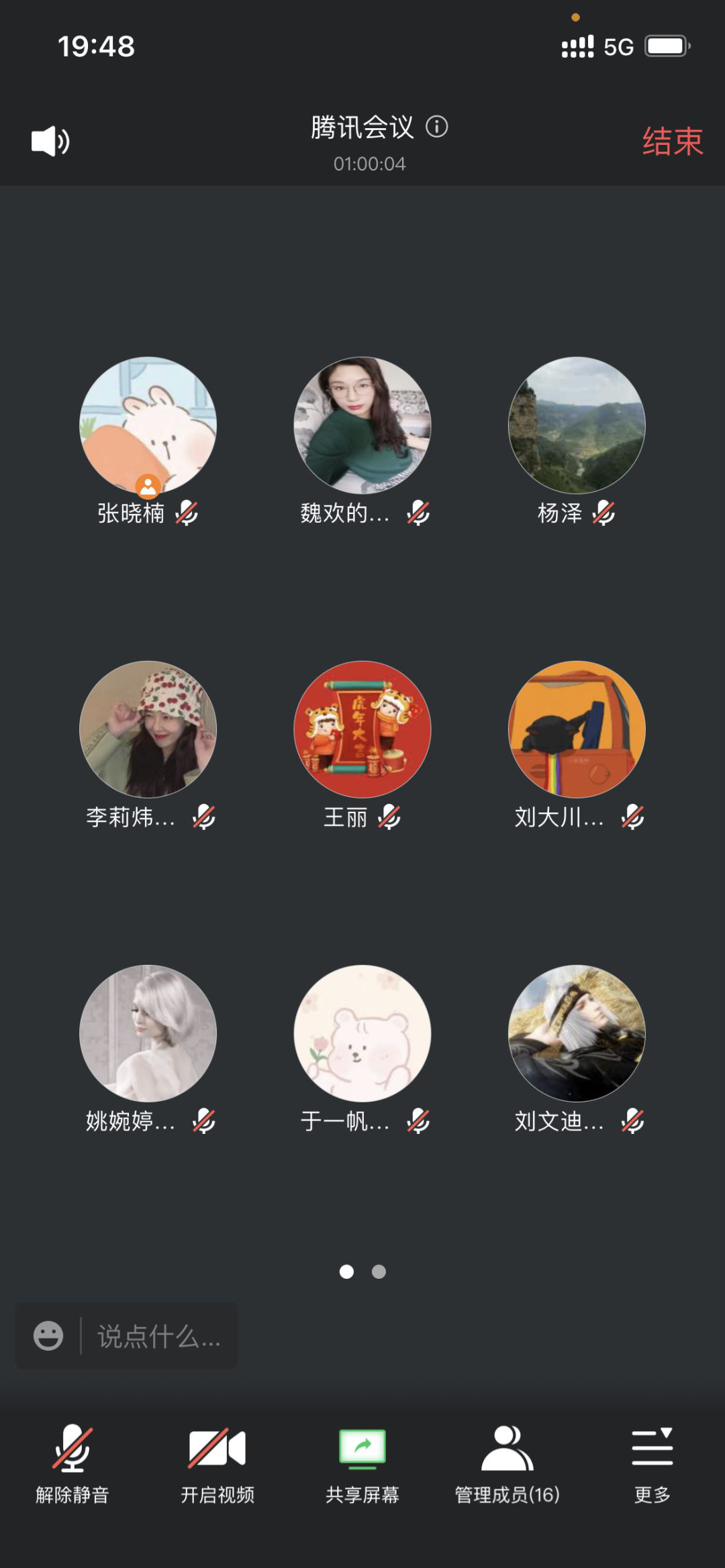Tap 结束 to end the meeting
The width and height of the screenshot is (725, 1568).
click(672, 142)
